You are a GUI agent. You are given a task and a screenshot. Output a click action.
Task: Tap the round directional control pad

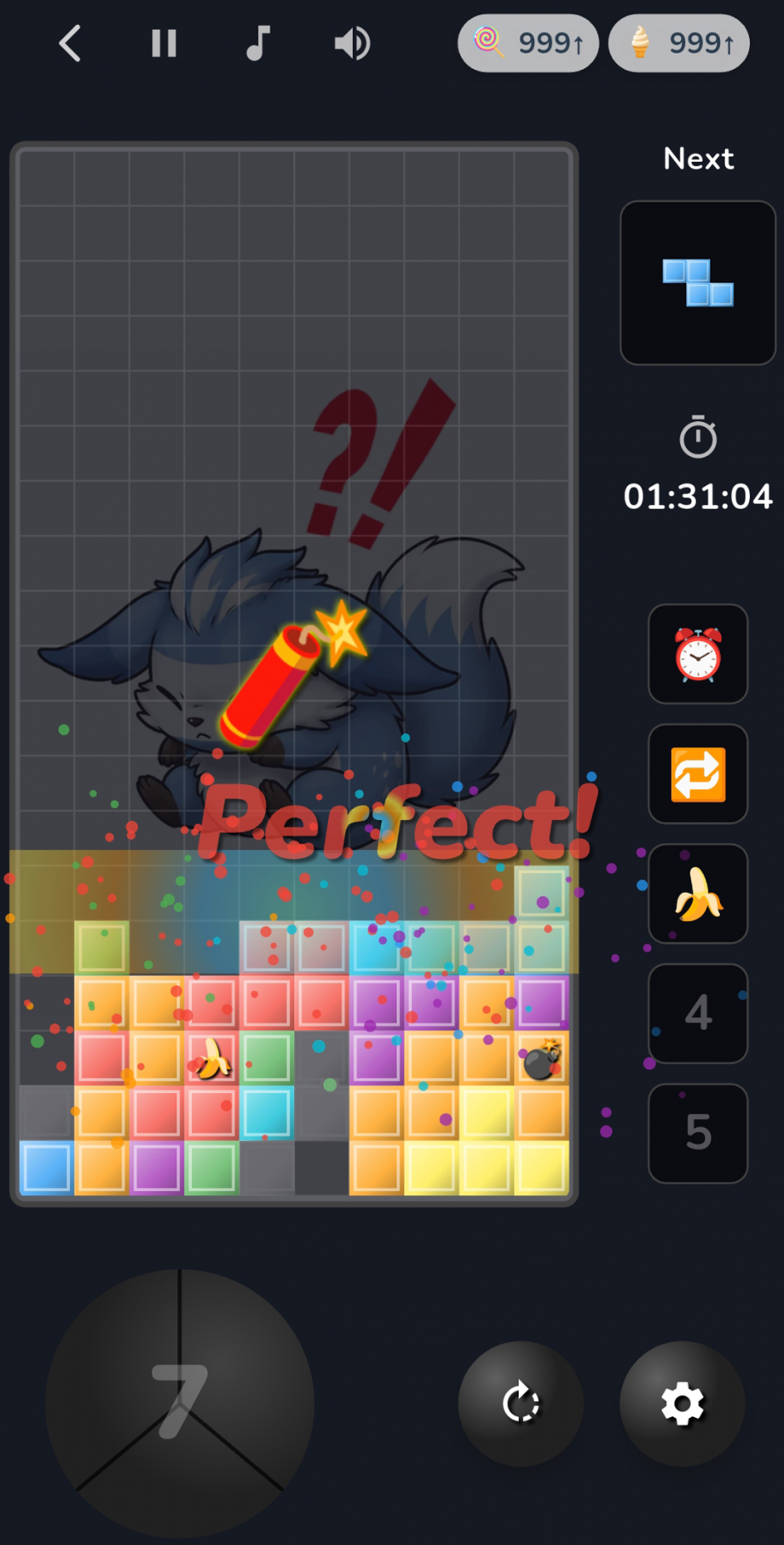pyautogui.click(x=180, y=1403)
